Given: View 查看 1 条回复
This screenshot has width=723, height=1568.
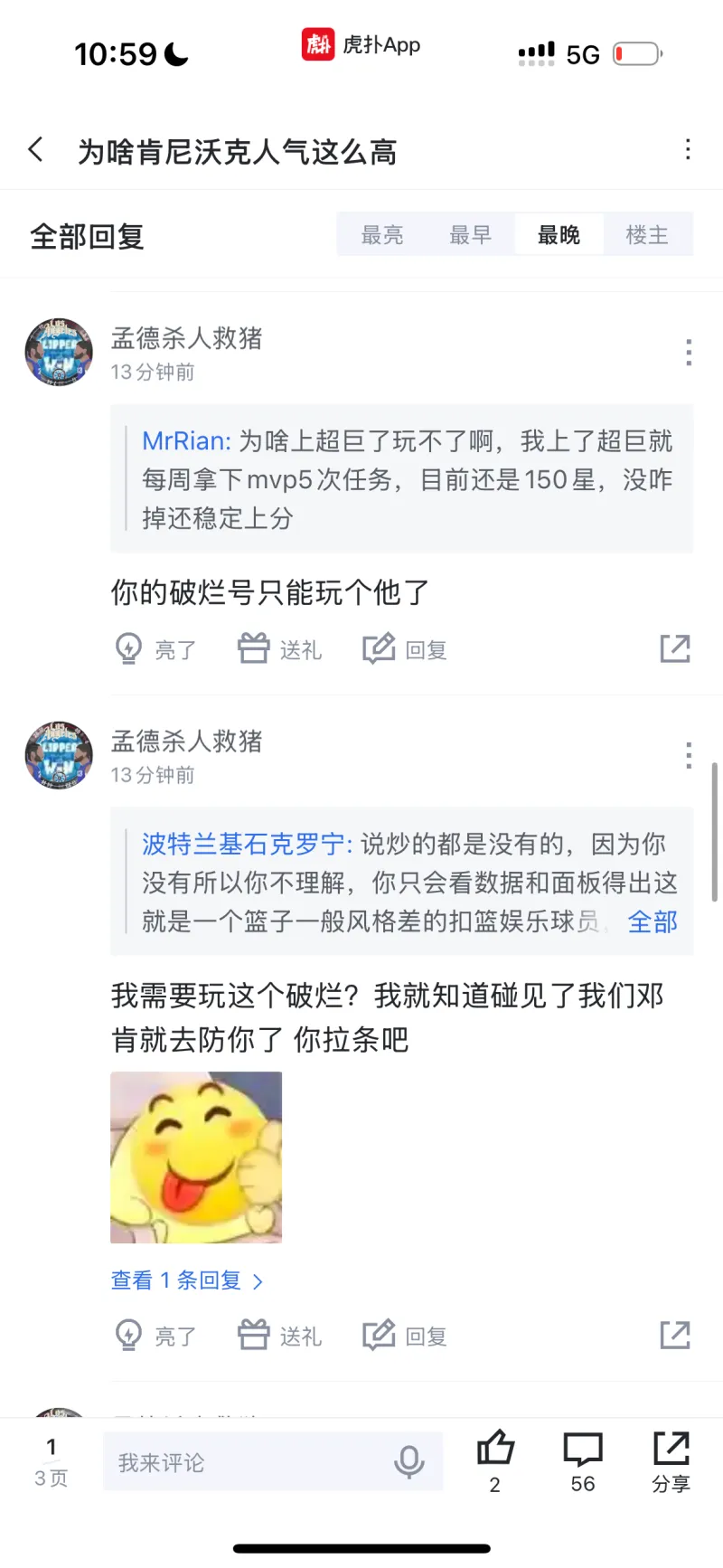Looking at the screenshot, I should pyautogui.click(x=187, y=1280).
